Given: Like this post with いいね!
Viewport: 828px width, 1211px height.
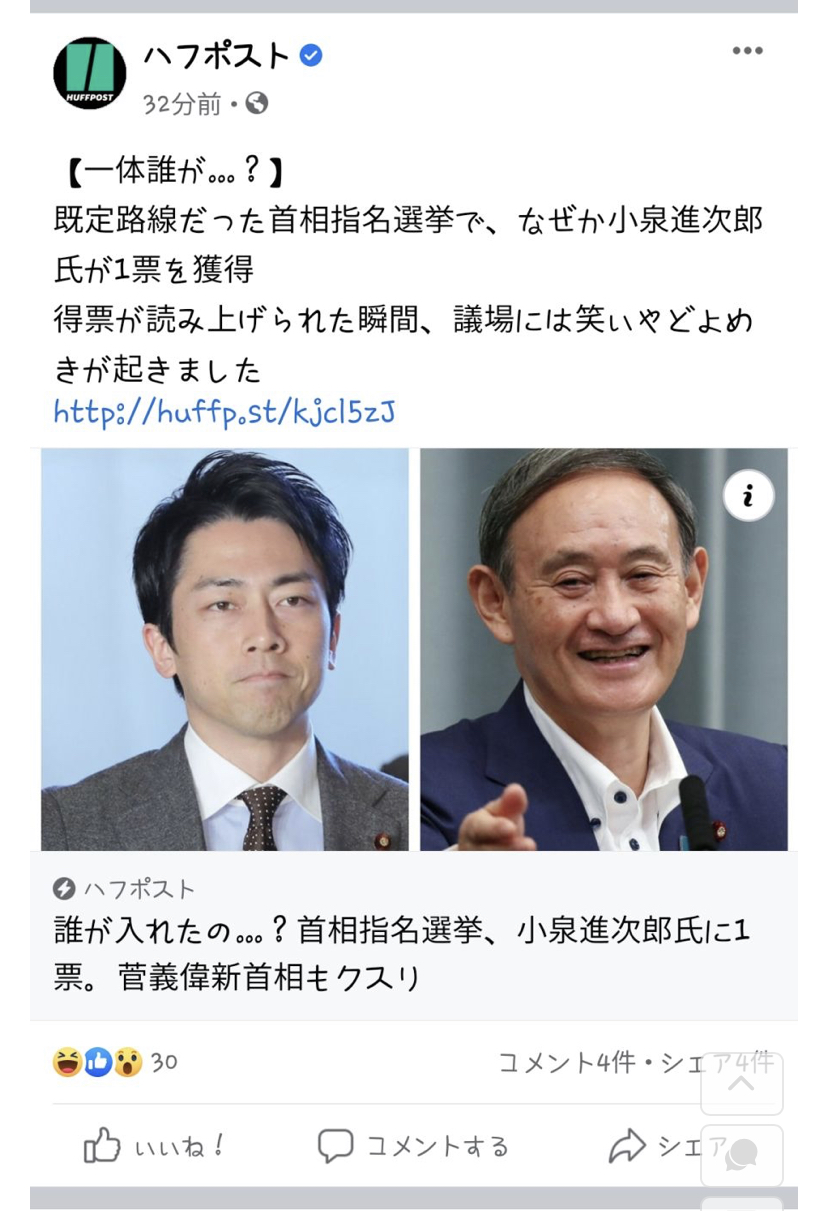Looking at the screenshot, I should (x=155, y=1147).
